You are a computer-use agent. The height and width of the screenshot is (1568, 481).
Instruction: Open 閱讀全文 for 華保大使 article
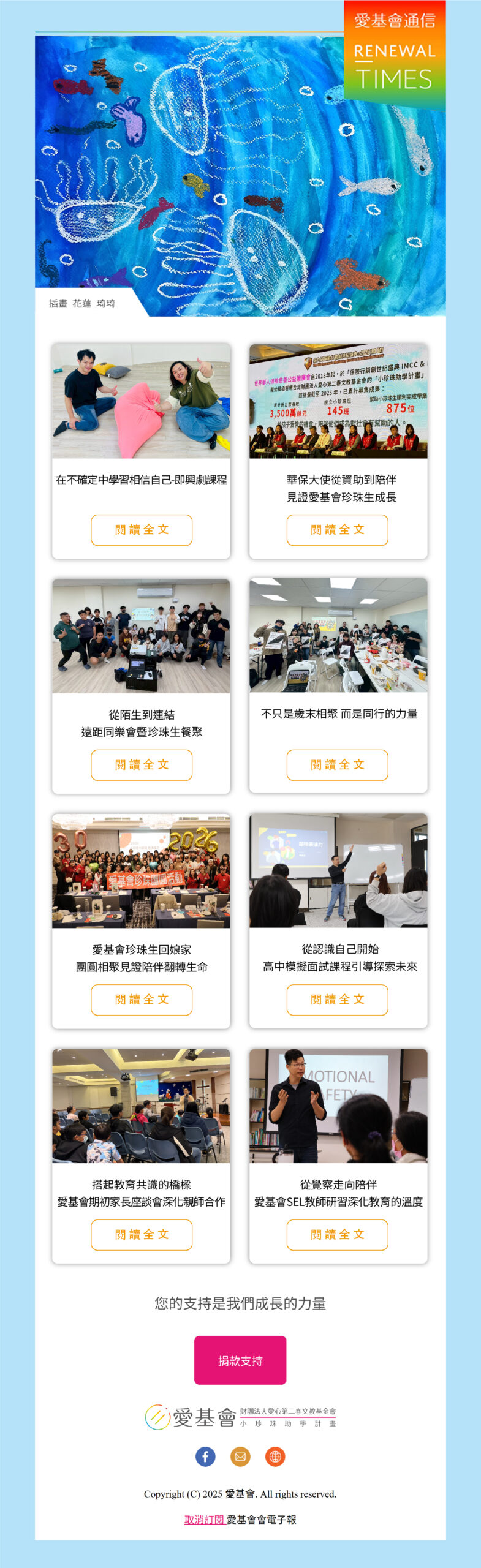pyautogui.click(x=337, y=530)
